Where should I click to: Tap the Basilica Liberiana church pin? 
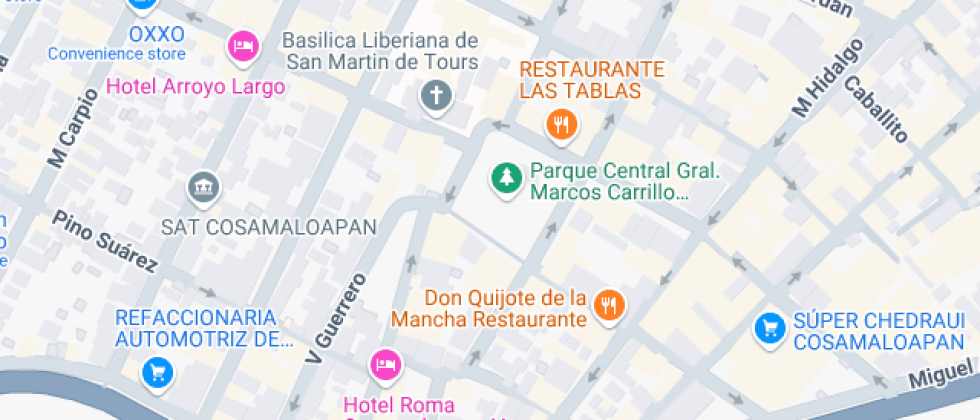pos(435,97)
